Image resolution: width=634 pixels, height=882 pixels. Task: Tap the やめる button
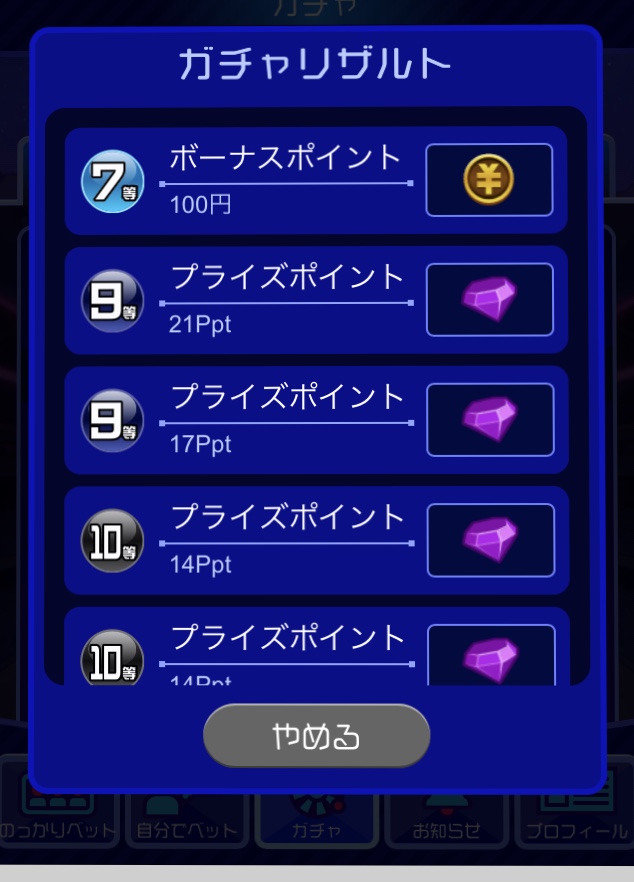pos(316,736)
